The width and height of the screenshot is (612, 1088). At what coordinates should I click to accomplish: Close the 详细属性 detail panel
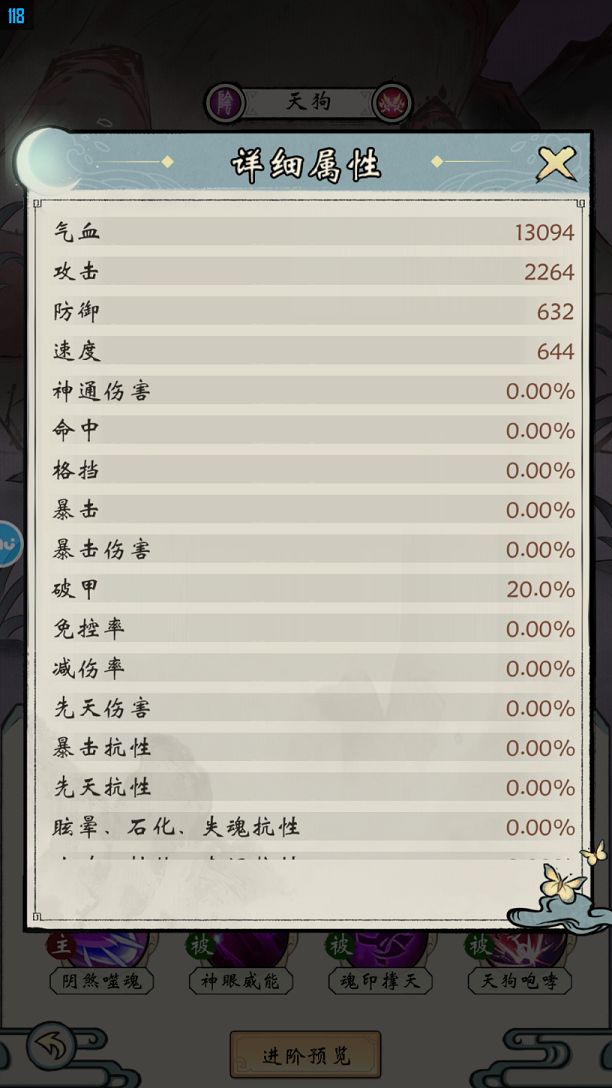click(x=555, y=163)
